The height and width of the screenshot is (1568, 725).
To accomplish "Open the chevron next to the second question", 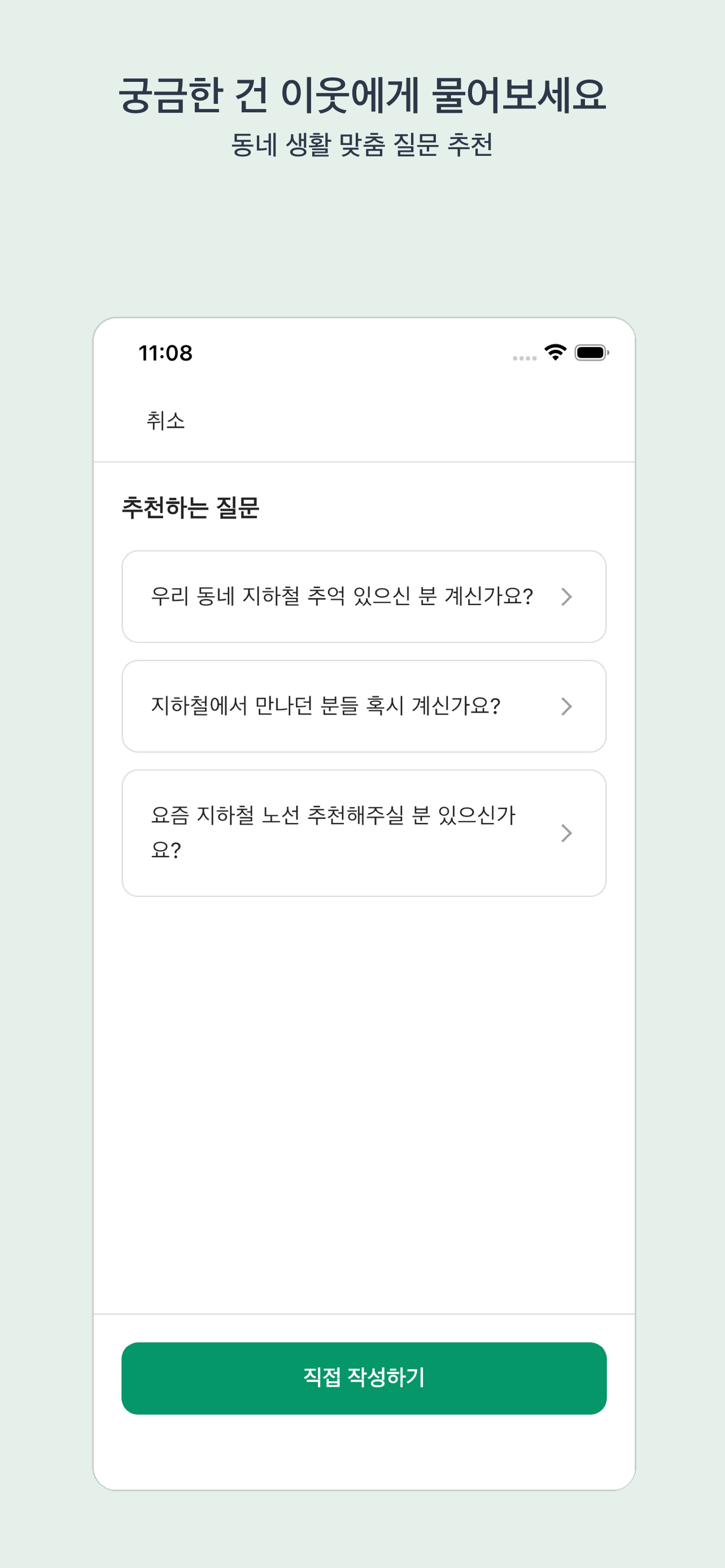I will pyautogui.click(x=567, y=706).
